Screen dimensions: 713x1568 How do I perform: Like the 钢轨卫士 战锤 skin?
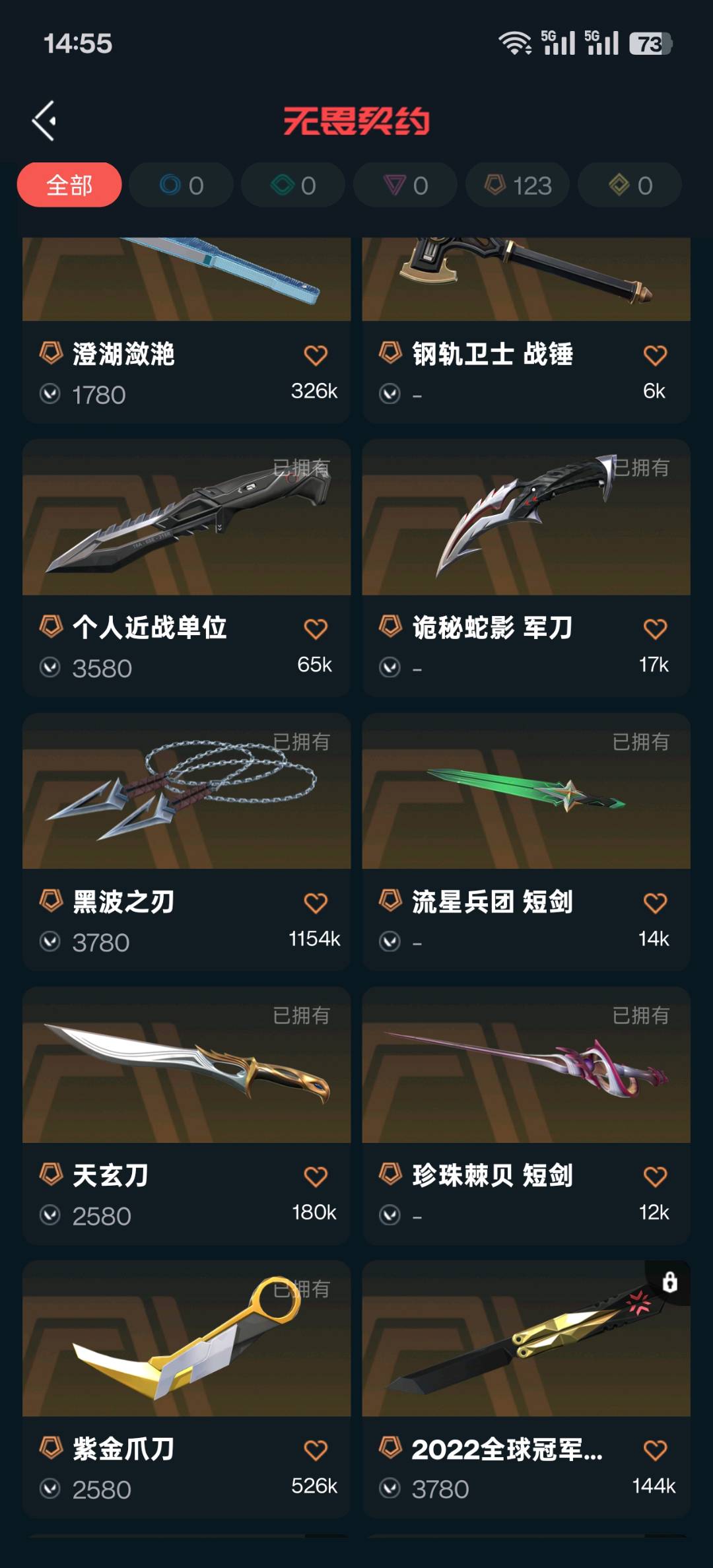(x=655, y=355)
